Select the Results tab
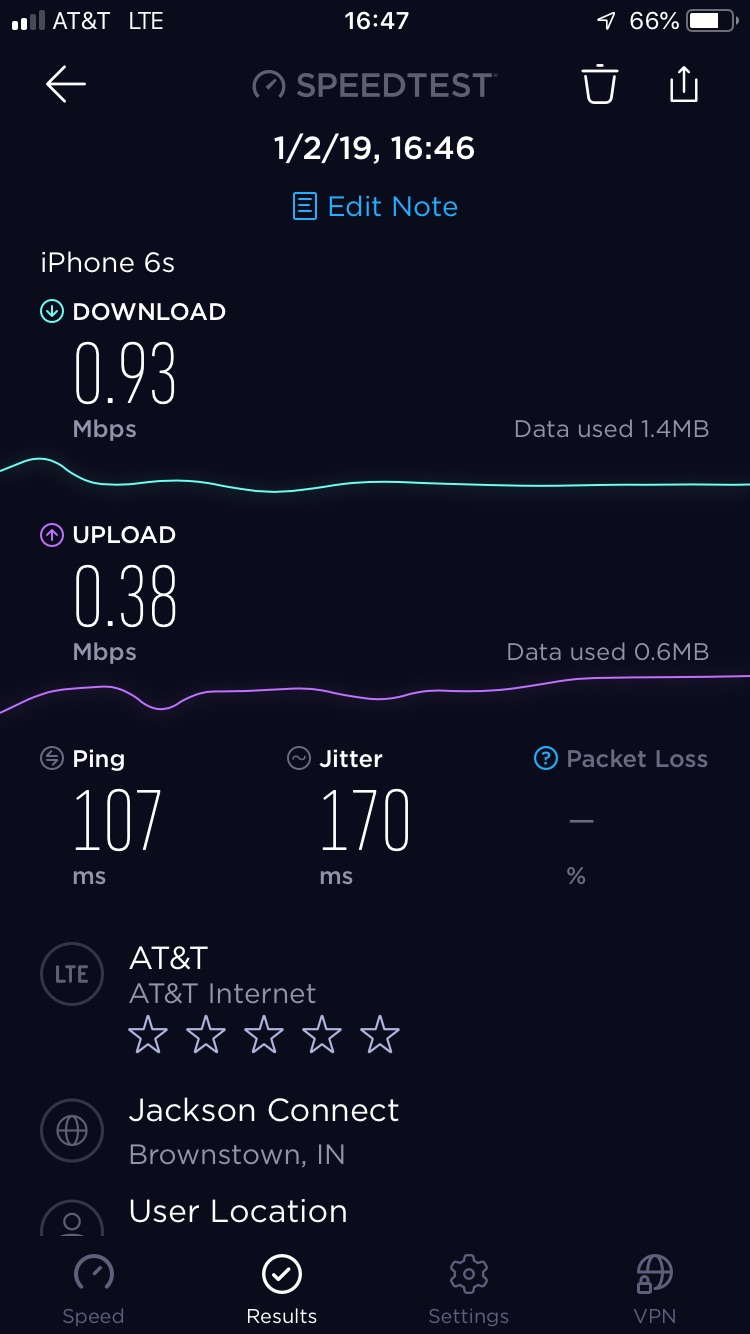Image resolution: width=750 pixels, height=1334 pixels. pos(282,1288)
